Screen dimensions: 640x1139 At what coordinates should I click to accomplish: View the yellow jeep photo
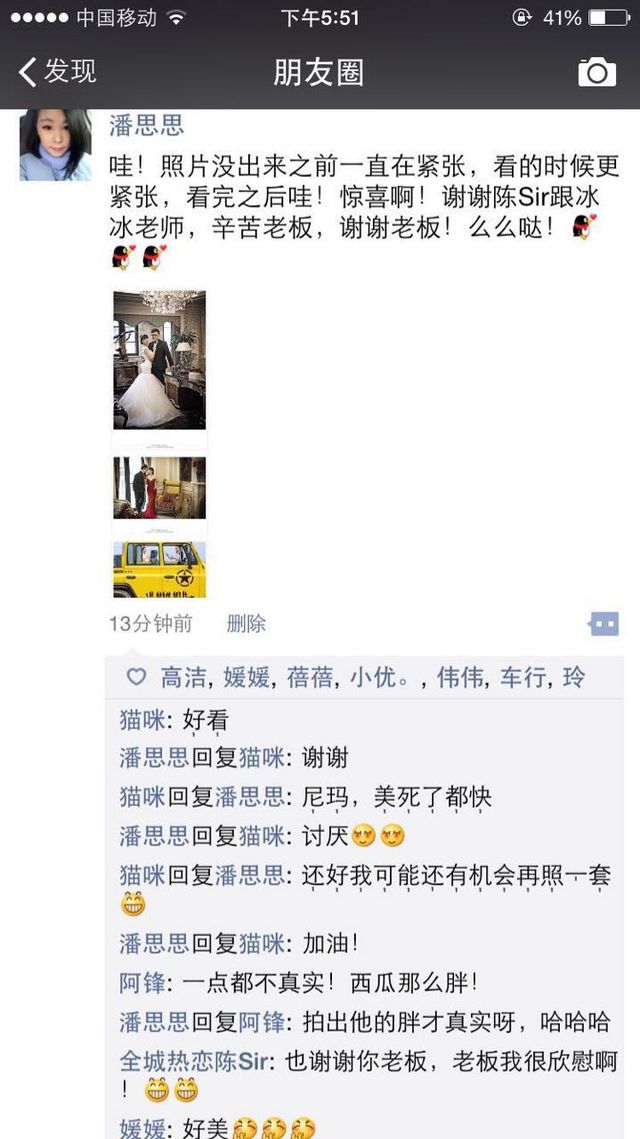click(x=159, y=570)
